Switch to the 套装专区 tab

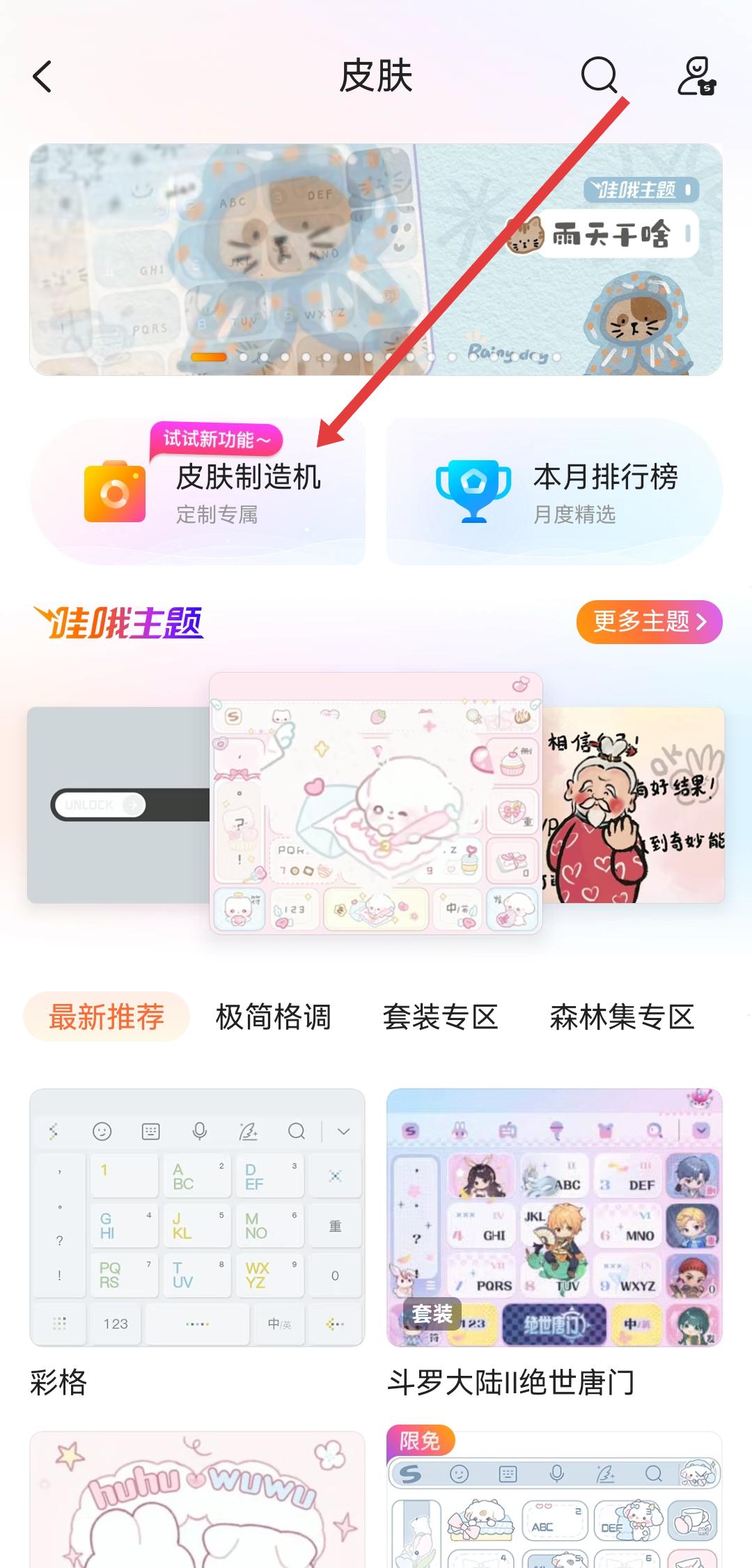tap(440, 1017)
